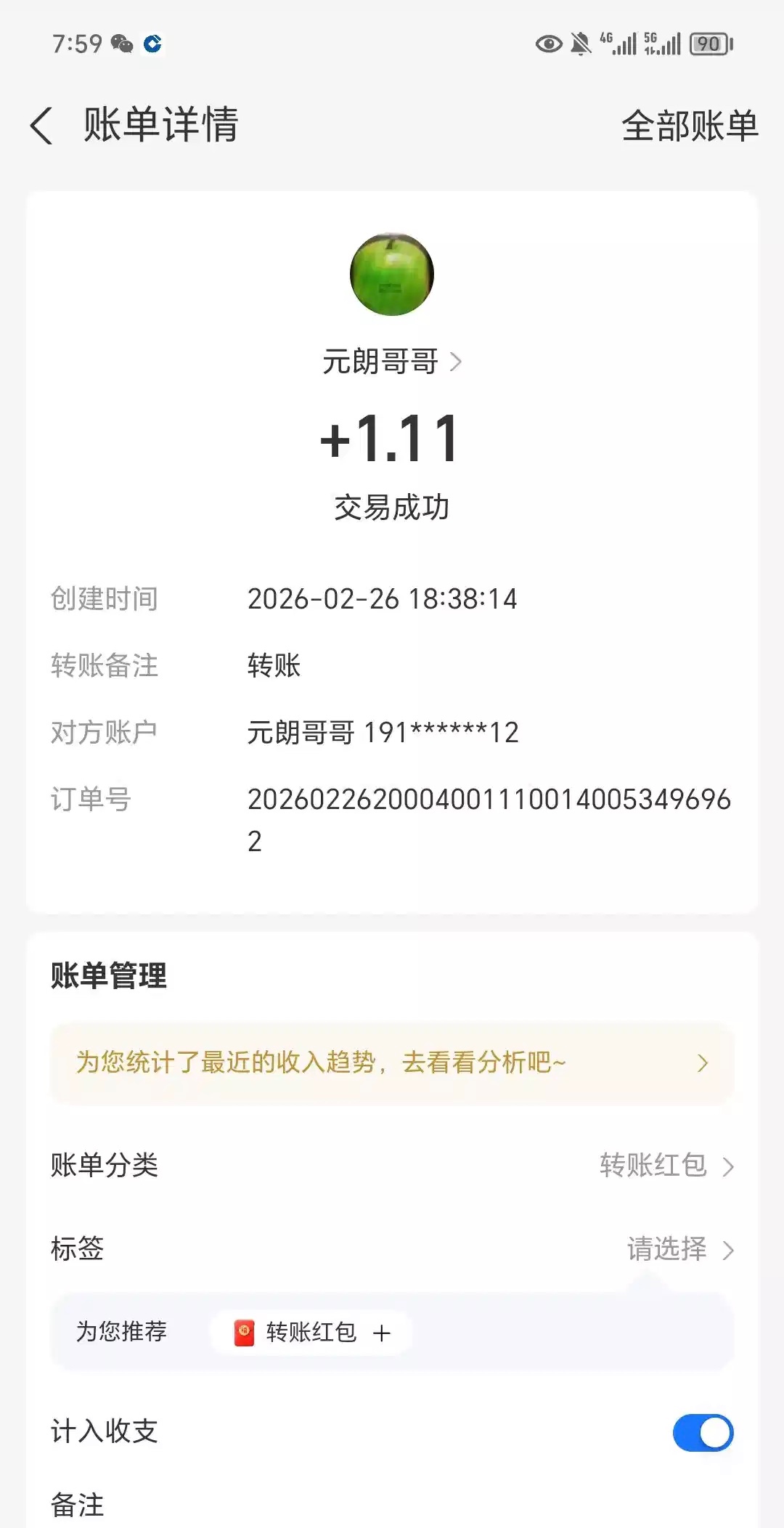Add the recommended 转账红包 tag chip

[x=312, y=1333]
